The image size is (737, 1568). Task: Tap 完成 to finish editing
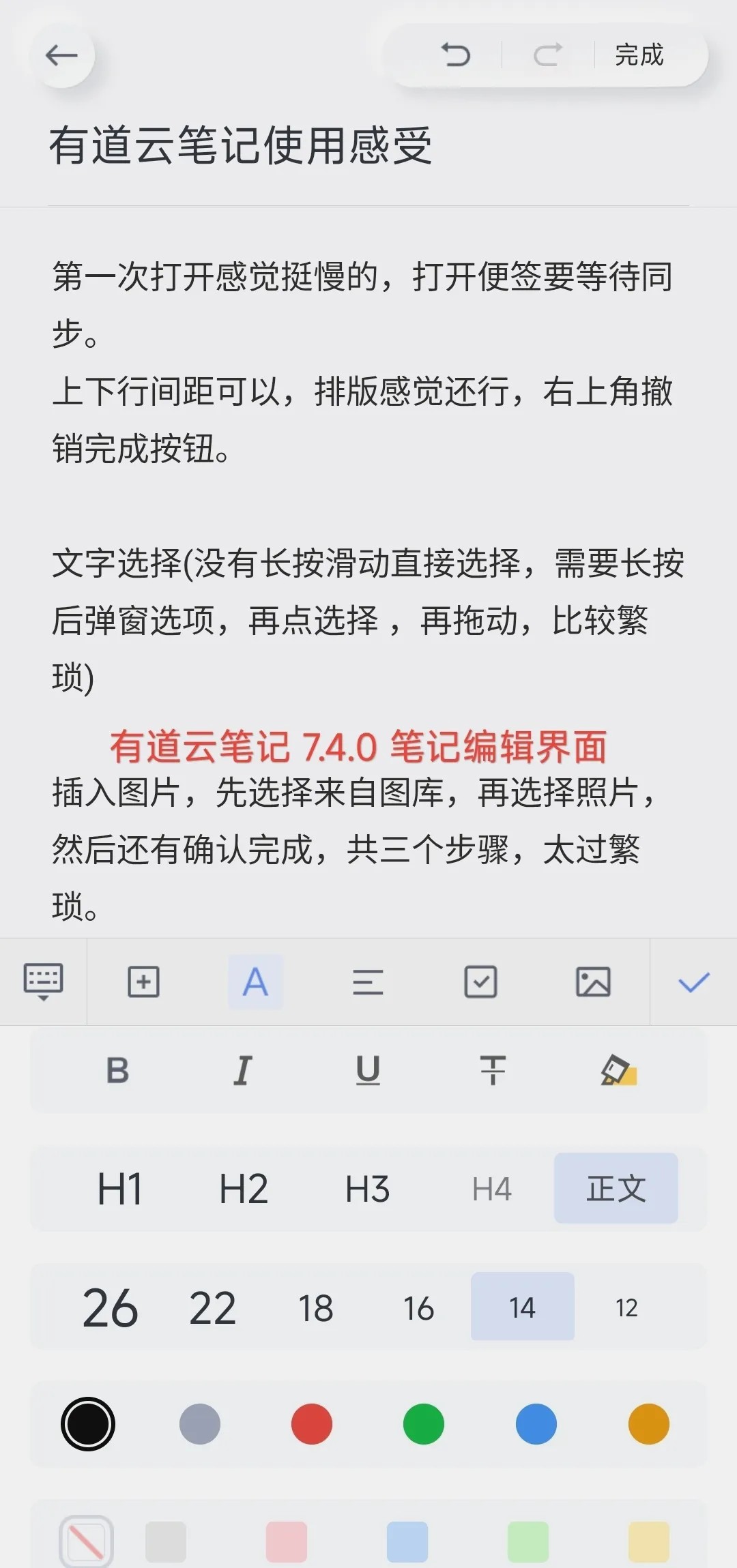640,56
